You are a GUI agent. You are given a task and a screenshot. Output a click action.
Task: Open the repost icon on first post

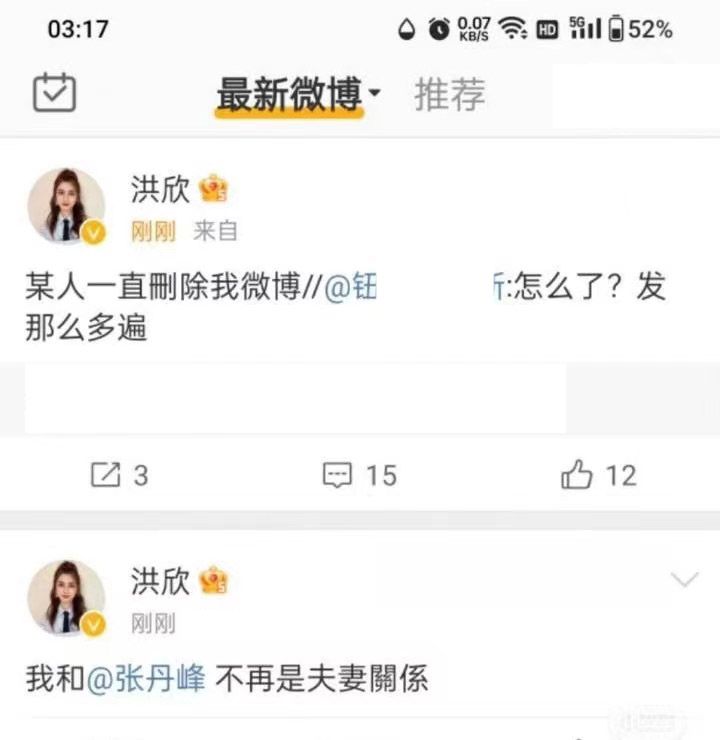(x=105, y=475)
